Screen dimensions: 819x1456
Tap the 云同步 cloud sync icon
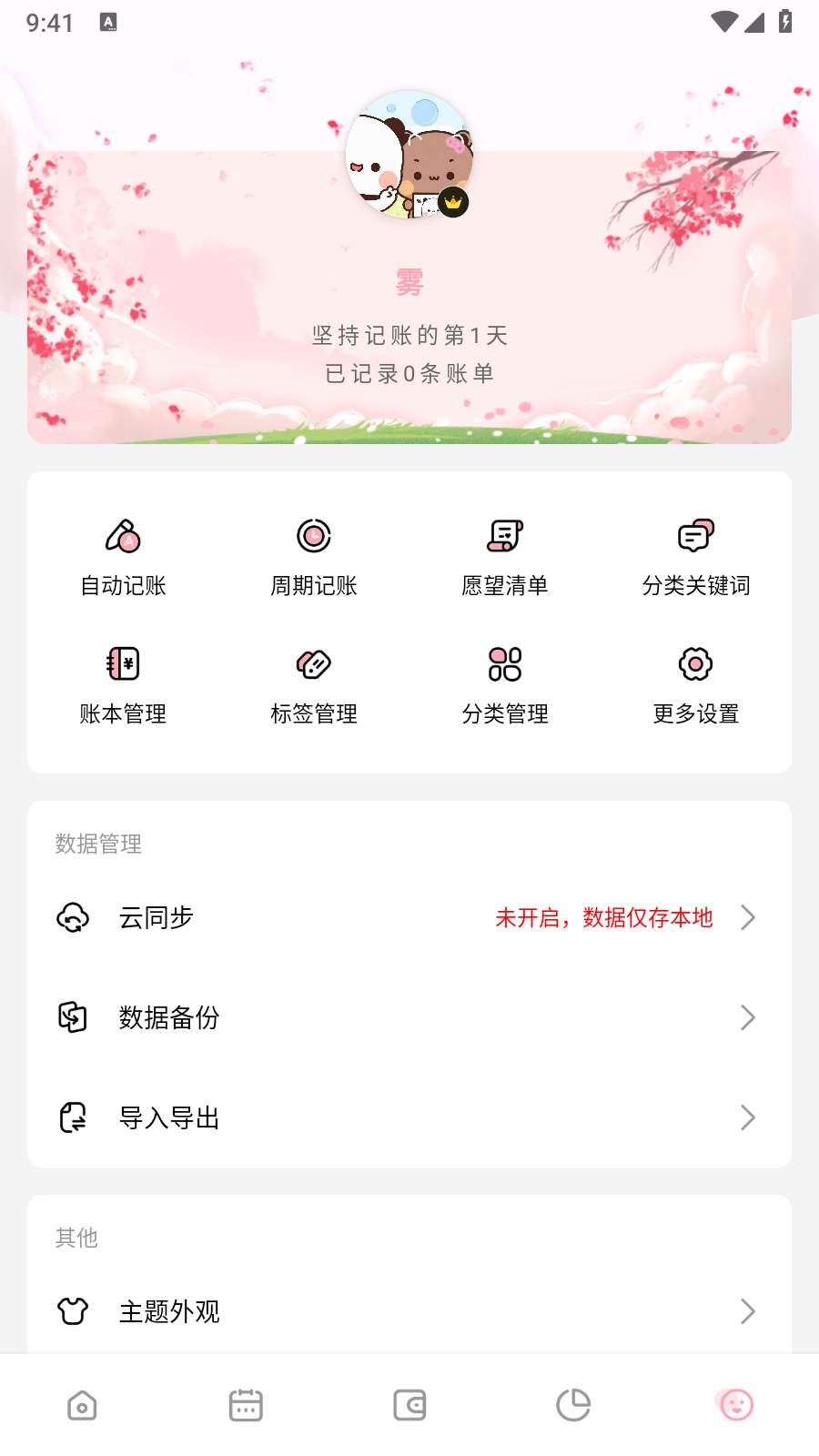coord(73,918)
